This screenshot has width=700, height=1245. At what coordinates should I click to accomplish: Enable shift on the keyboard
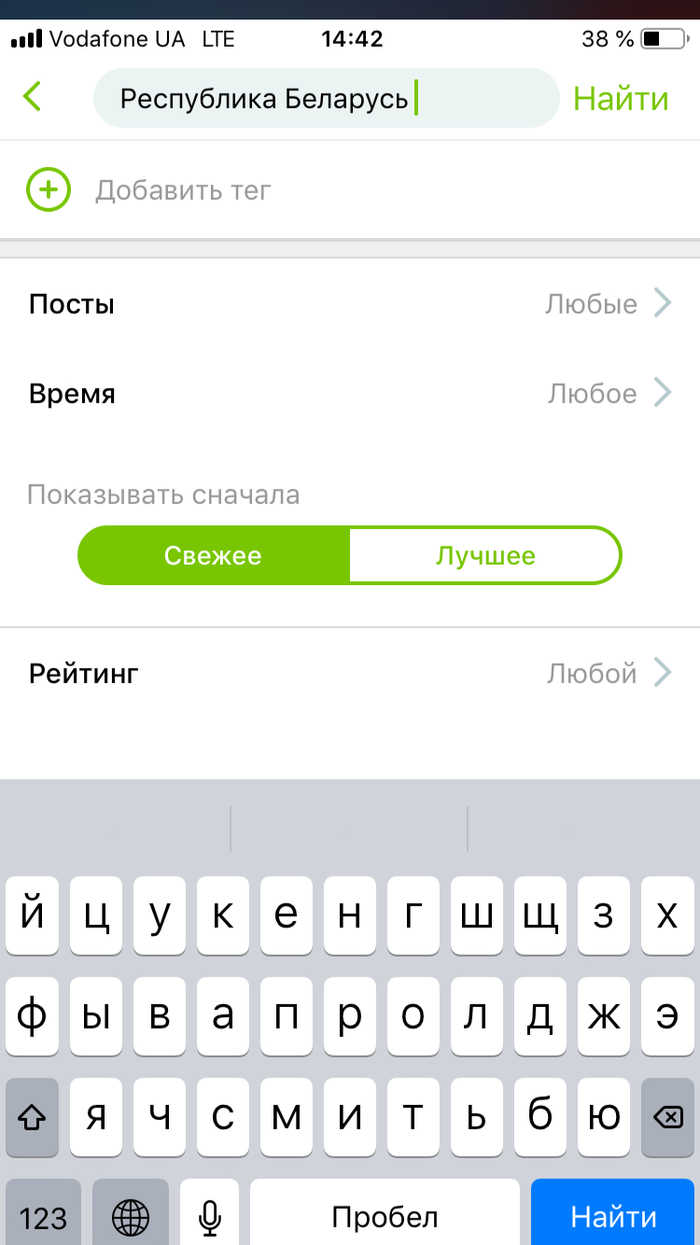tap(32, 1117)
